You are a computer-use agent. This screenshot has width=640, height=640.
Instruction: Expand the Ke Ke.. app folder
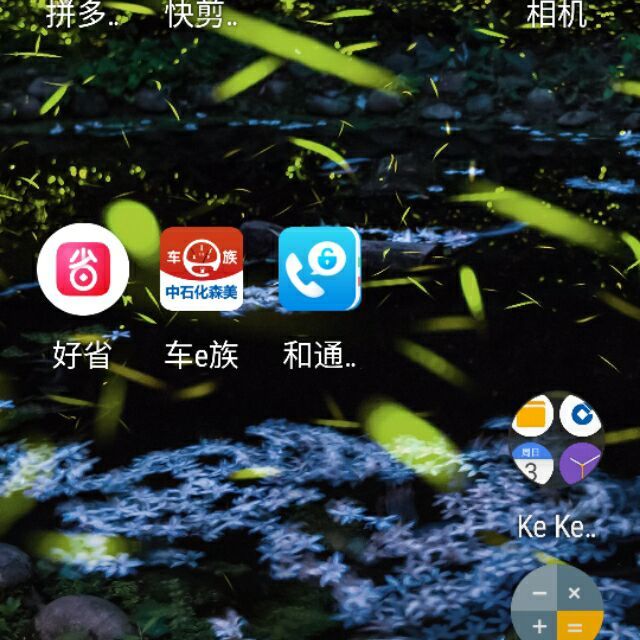[556, 440]
